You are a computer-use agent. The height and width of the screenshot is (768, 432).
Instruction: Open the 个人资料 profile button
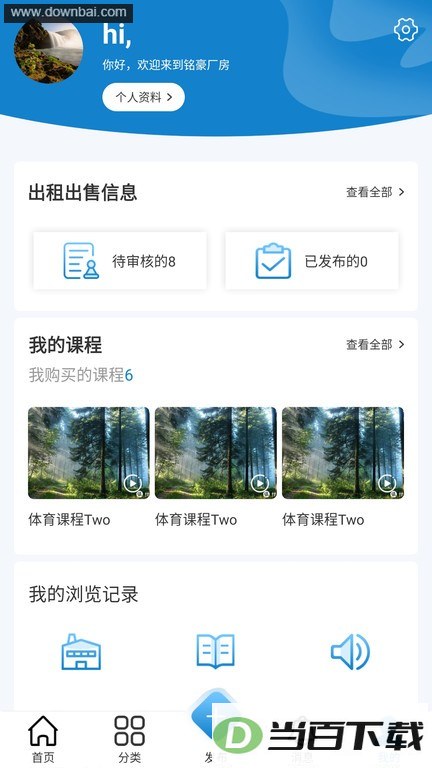pyautogui.click(x=144, y=97)
